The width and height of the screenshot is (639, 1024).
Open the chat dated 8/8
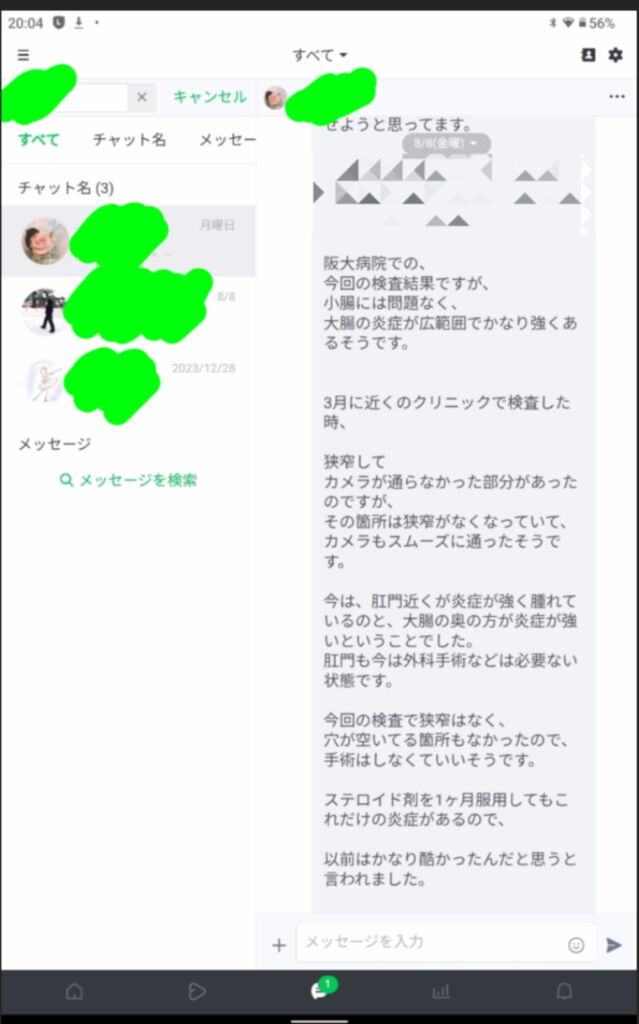point(128,312)
